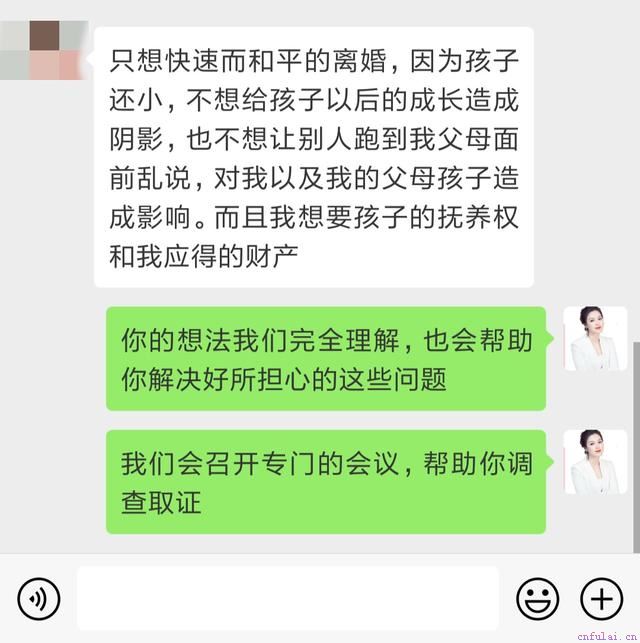Focus the message text field
Screen dimensions: 640x643
click(x=287, y=599)
